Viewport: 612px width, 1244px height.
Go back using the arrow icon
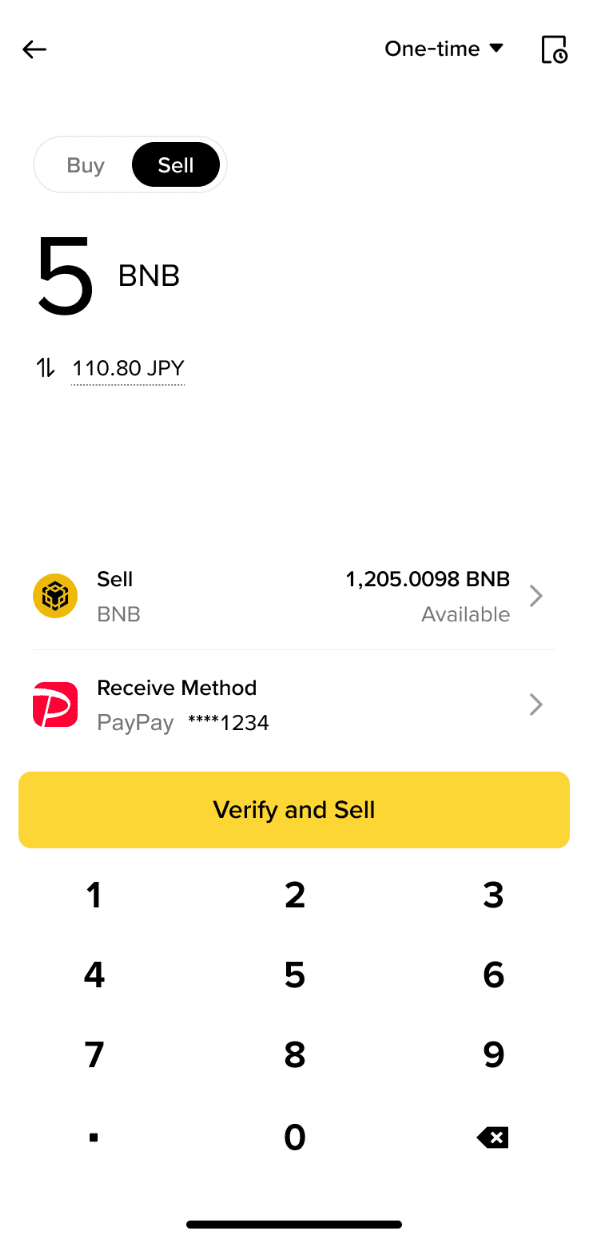pos(35,49)
